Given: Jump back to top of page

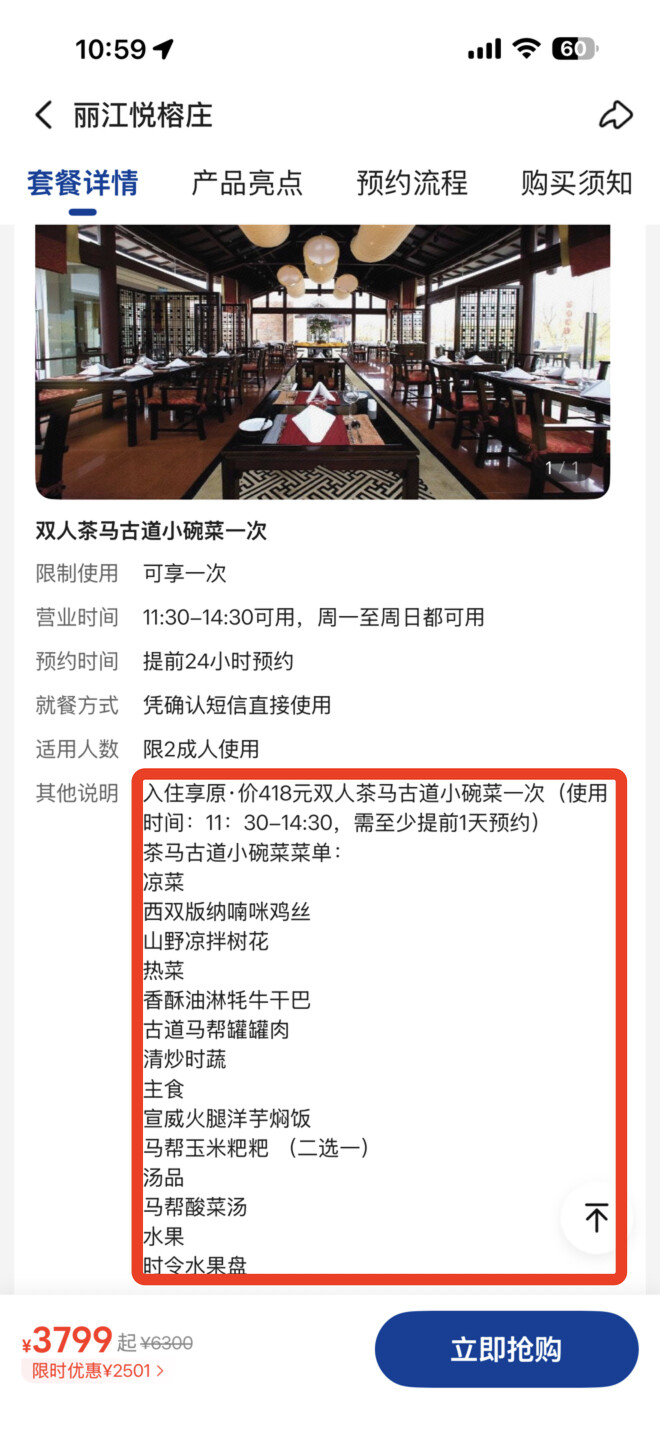Looking at the screenshot, I should [596, 1217].
